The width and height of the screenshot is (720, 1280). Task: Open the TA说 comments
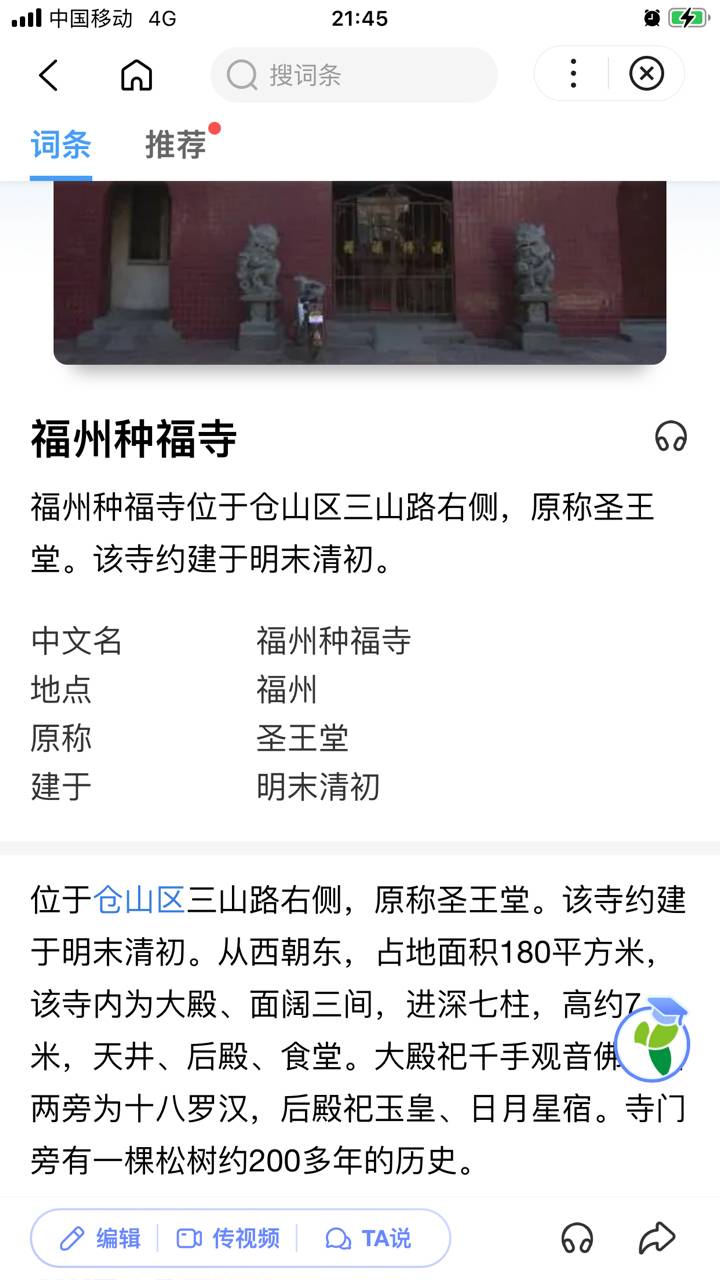coord(368,1238)
